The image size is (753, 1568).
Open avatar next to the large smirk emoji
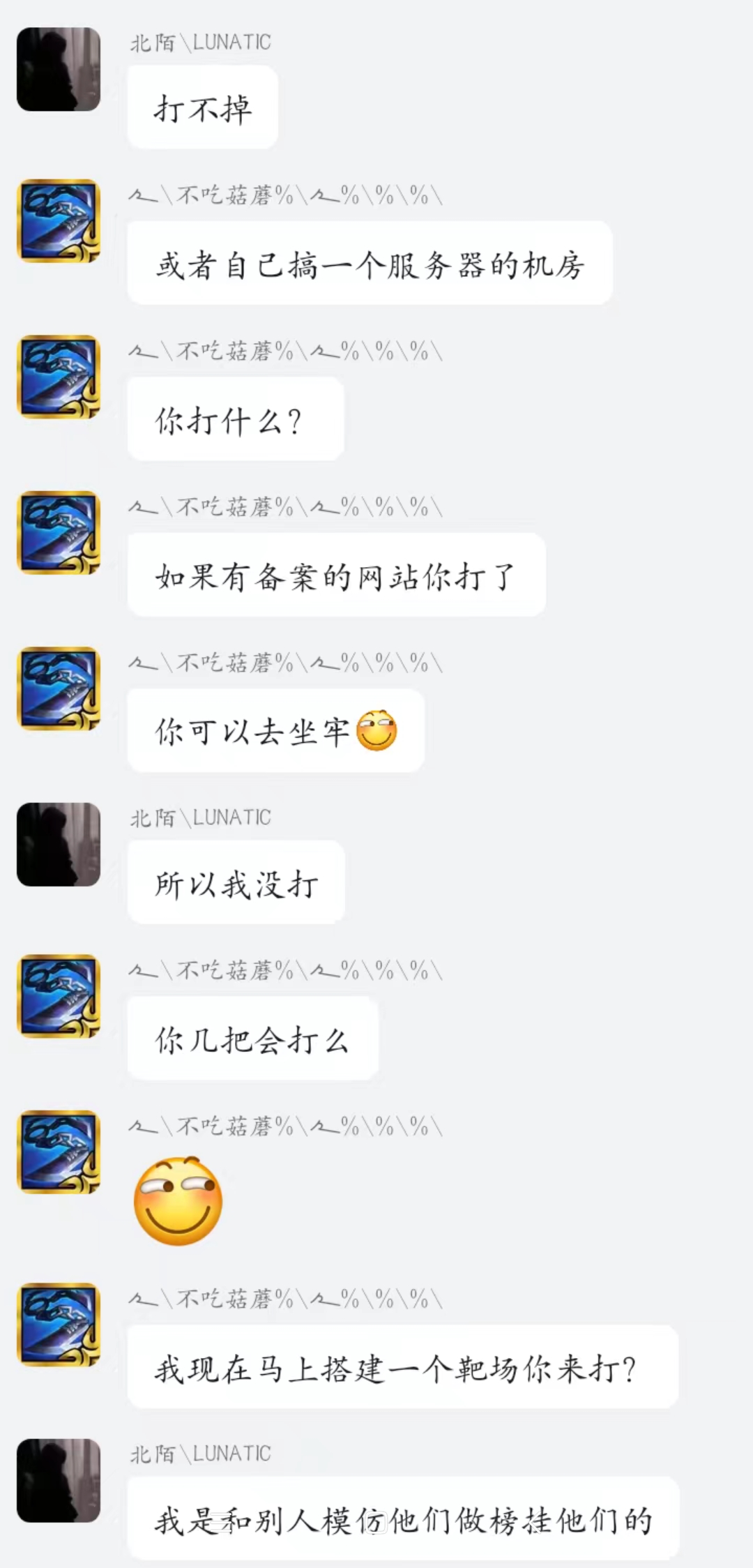pos(59,1152)
